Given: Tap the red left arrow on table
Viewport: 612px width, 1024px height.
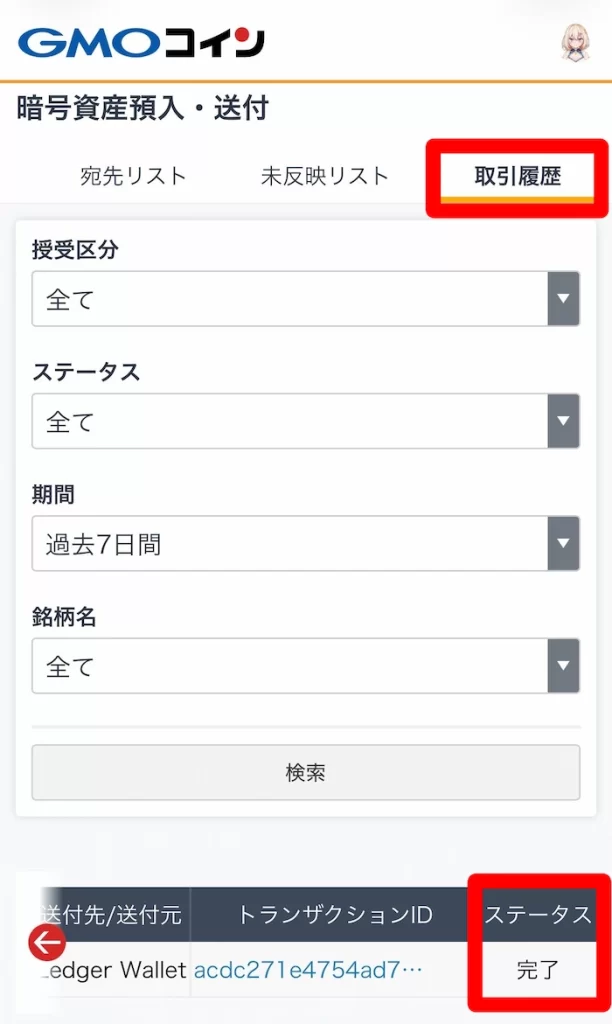Looking at the screenshot, I should [x=47, y=942].
